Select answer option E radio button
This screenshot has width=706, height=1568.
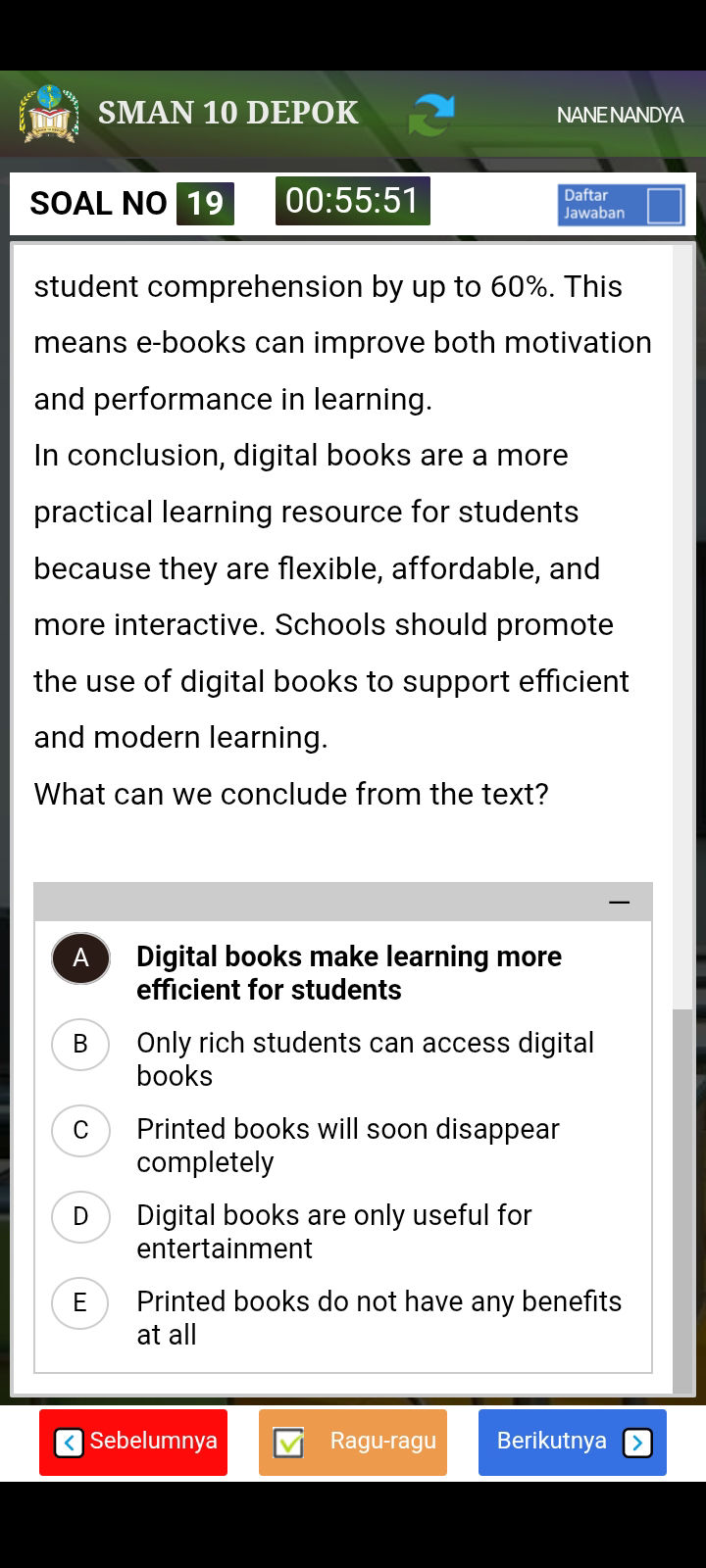tap(79, 1303)
